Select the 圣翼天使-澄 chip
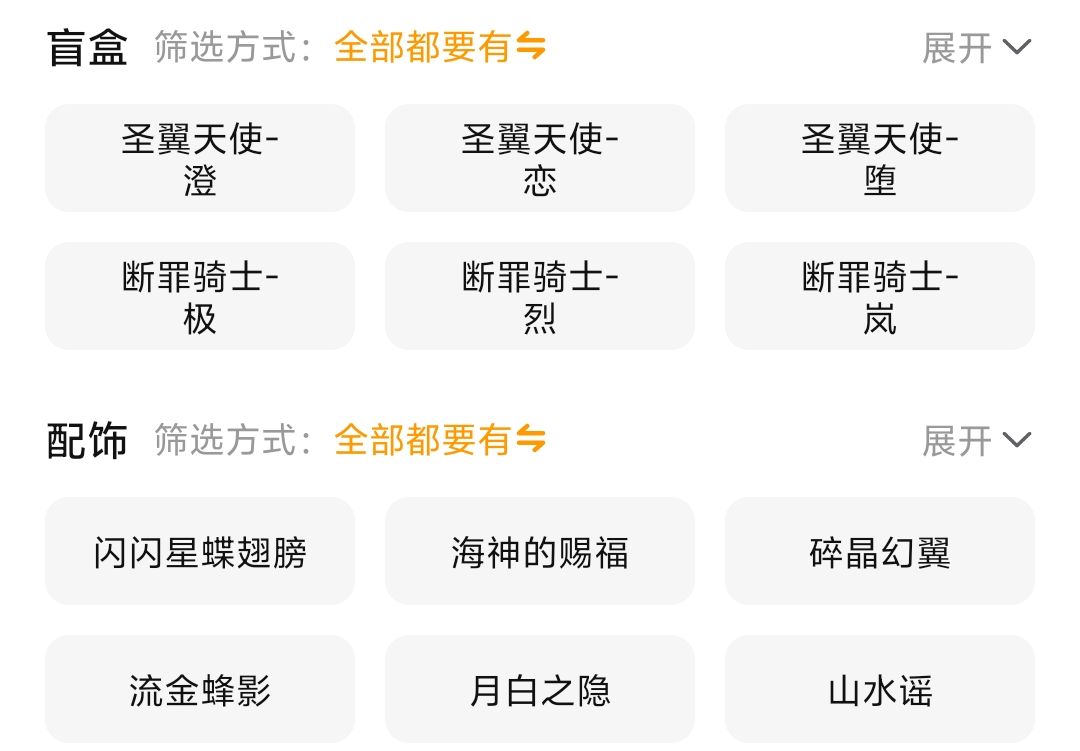1080x751 pixels. tap(200, 159)
